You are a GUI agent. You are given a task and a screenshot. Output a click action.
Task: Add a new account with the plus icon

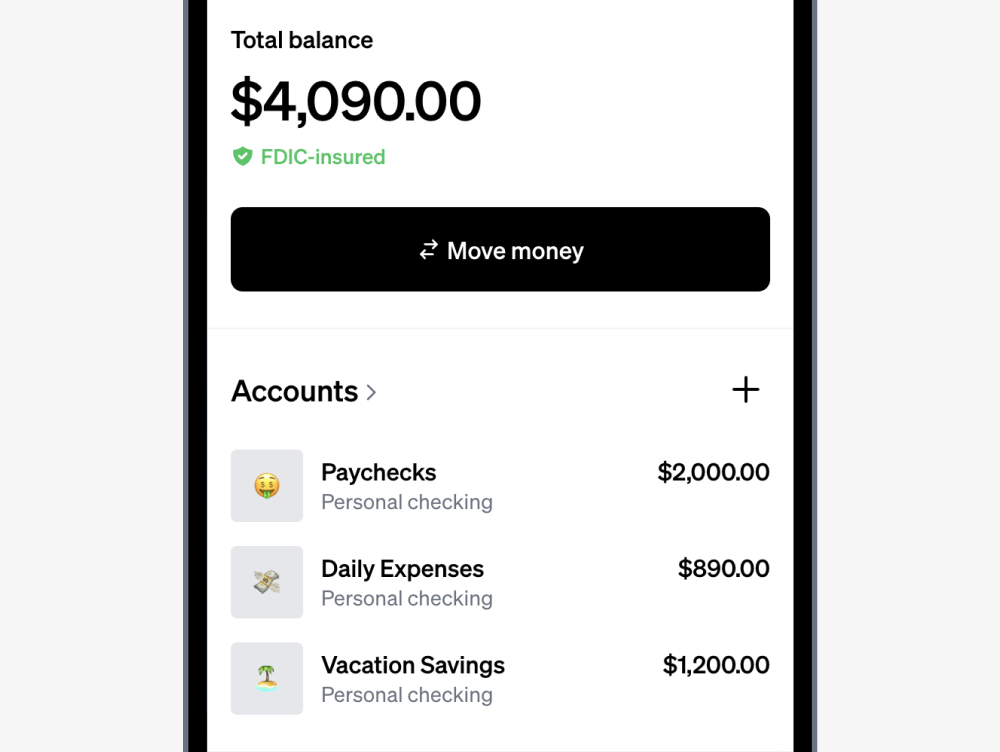pyautogui.click(x=746, y=390)
